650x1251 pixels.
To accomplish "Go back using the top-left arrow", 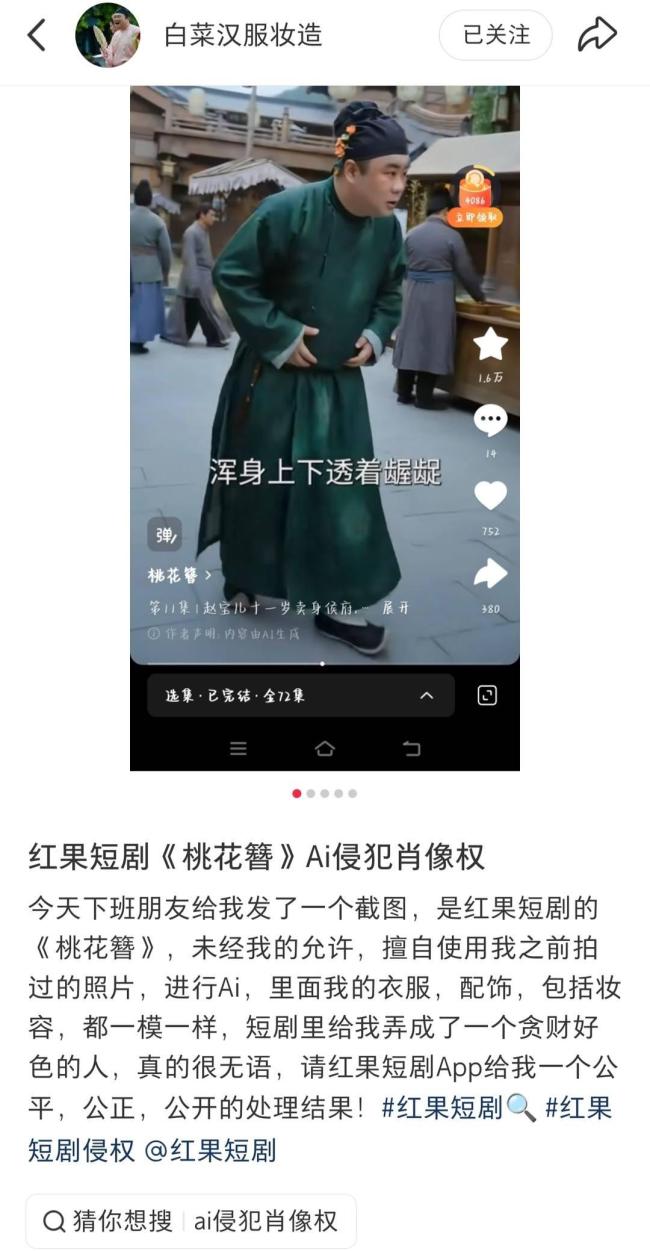I will (36, 36).
